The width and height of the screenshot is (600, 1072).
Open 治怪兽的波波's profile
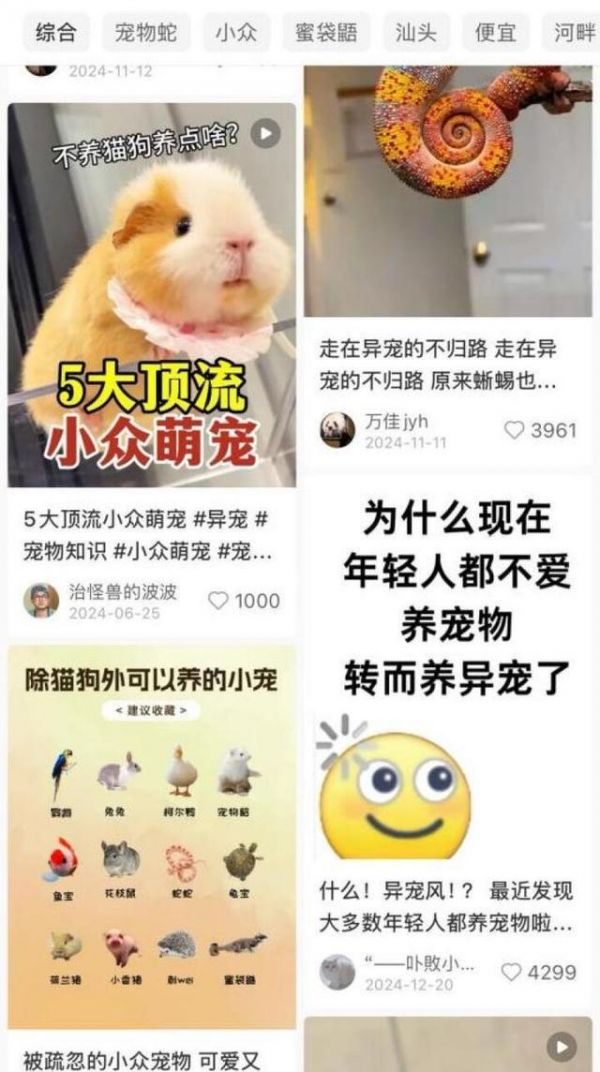(41, 600)
